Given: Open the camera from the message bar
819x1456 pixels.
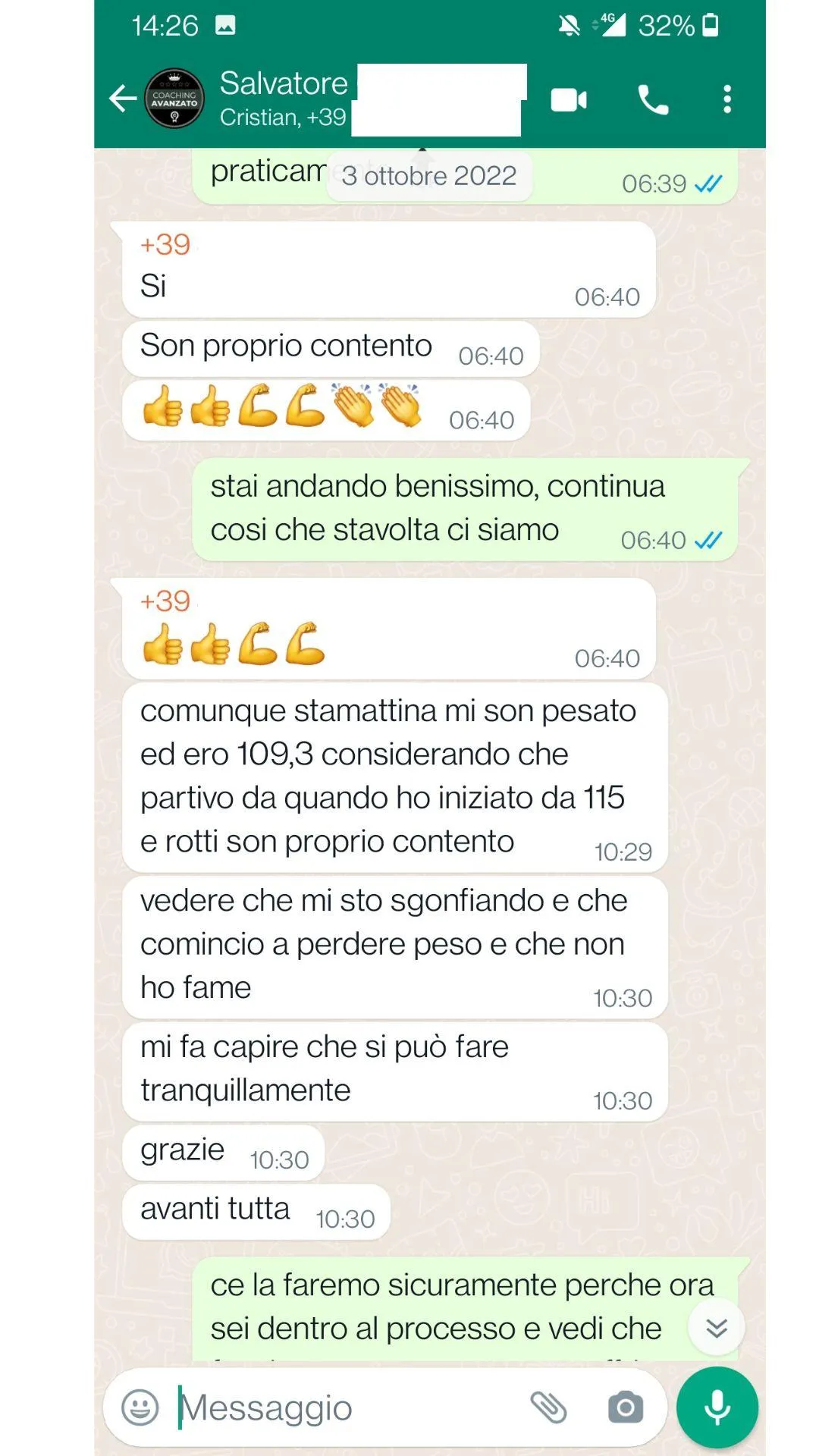Looking at the screenshot, I should 626,1407.
